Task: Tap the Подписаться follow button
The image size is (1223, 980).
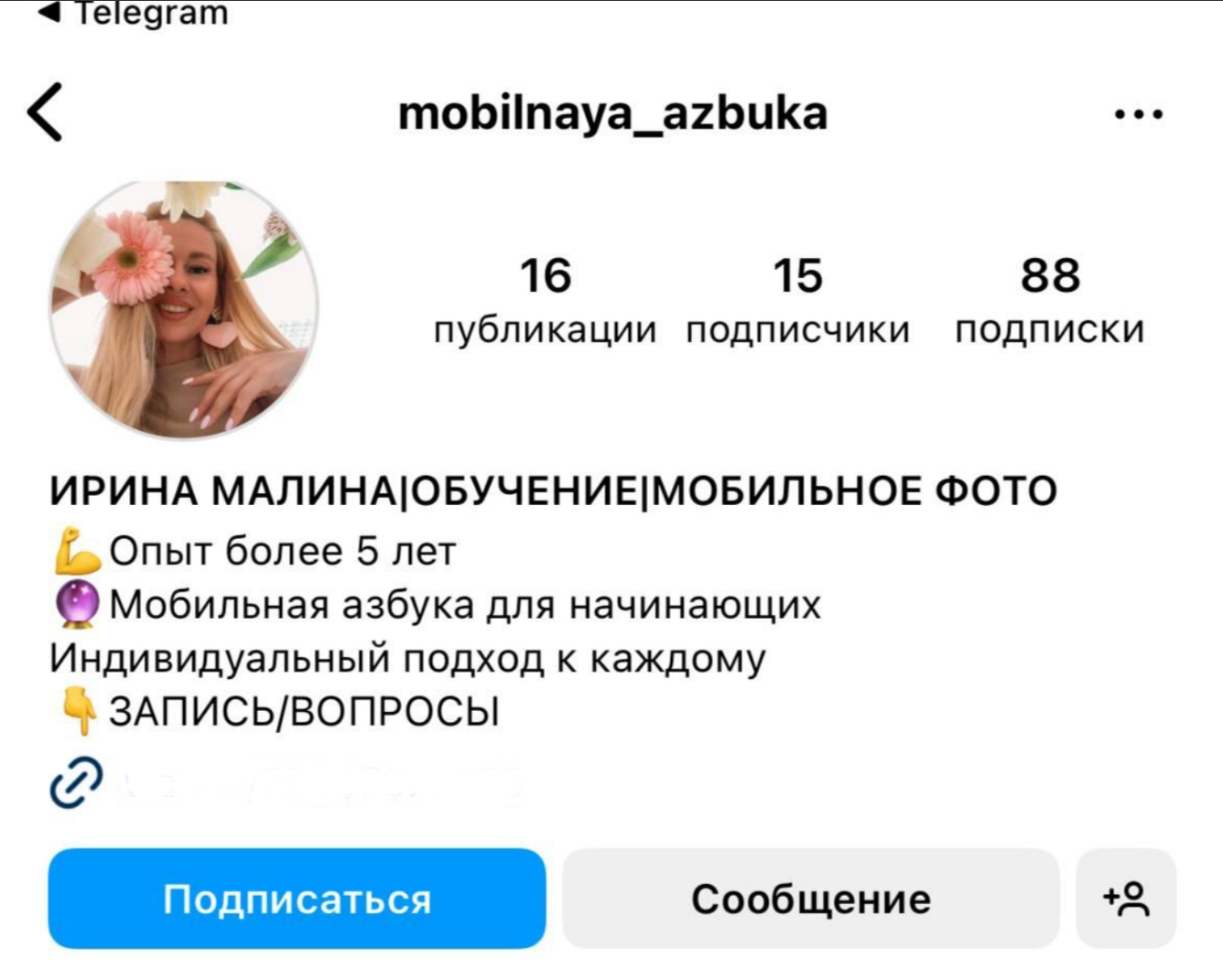Action: click(297, 899)
